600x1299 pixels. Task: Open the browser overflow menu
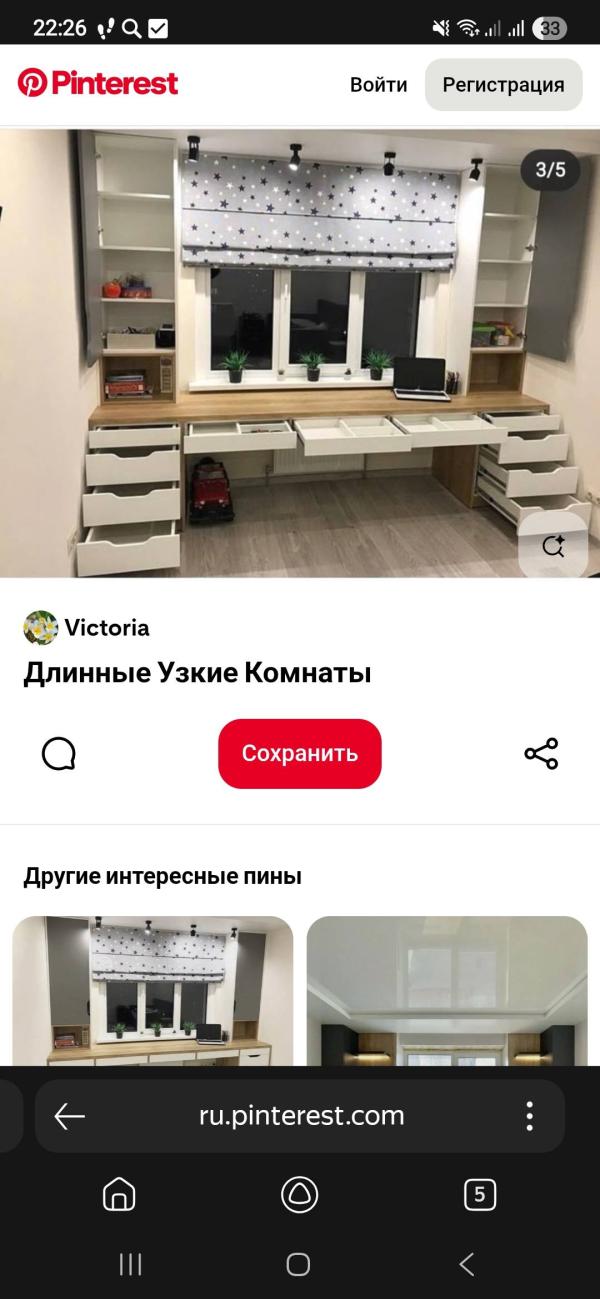tap(530, 1116)
